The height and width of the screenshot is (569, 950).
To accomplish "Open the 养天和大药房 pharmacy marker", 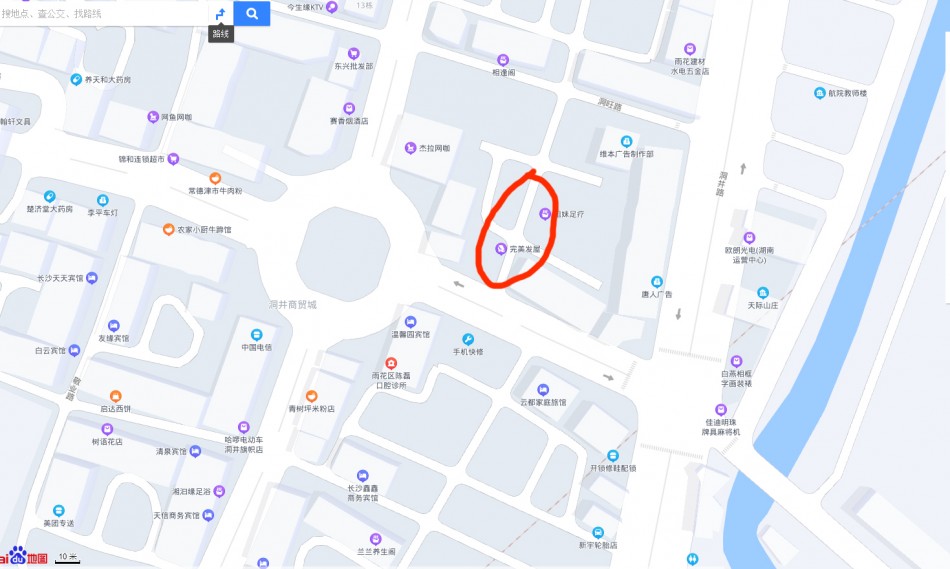I will click(76, 79).
